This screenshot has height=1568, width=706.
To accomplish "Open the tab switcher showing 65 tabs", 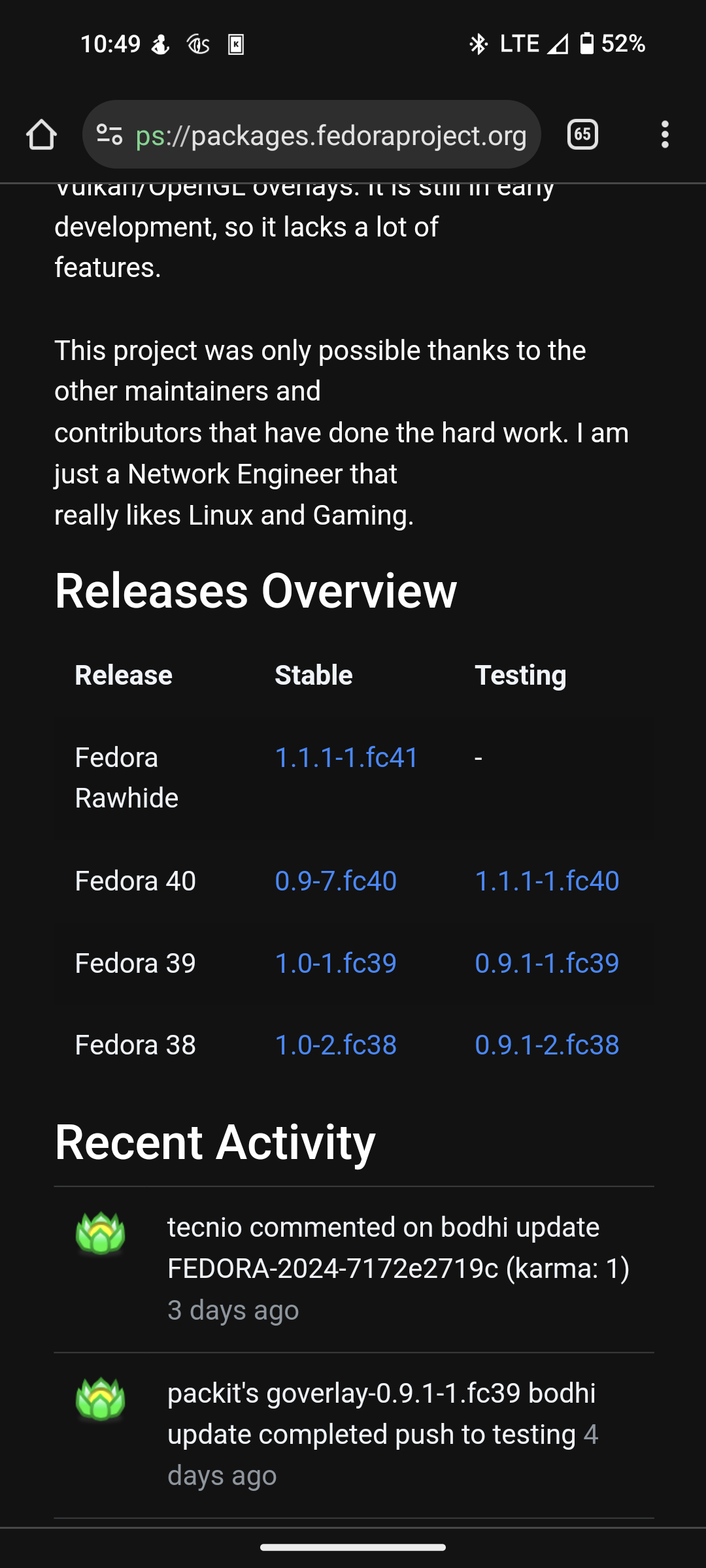I will pos(582,135).
